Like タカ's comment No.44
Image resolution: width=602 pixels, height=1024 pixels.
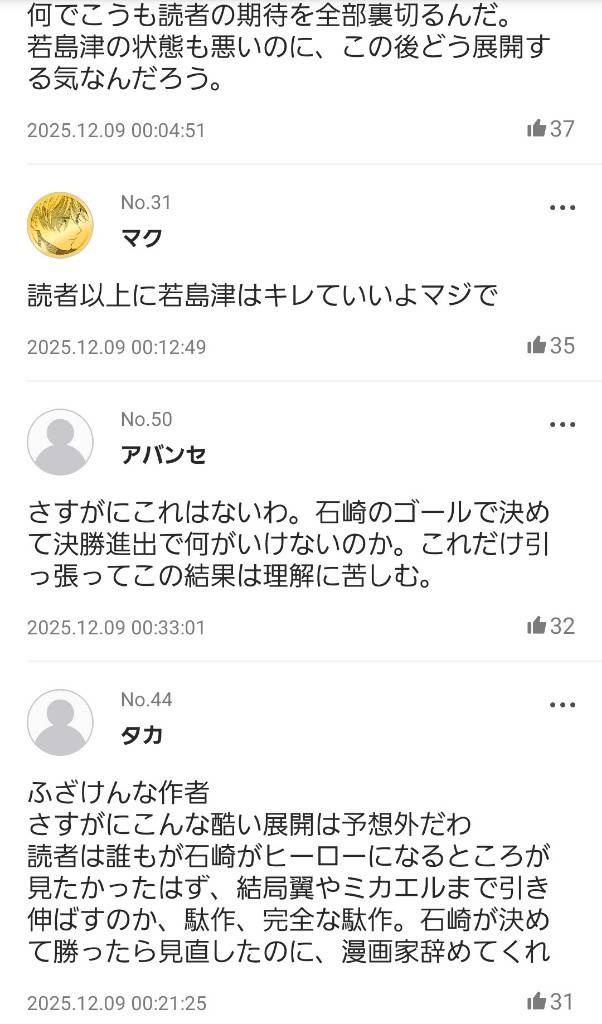pos(538,1000)
